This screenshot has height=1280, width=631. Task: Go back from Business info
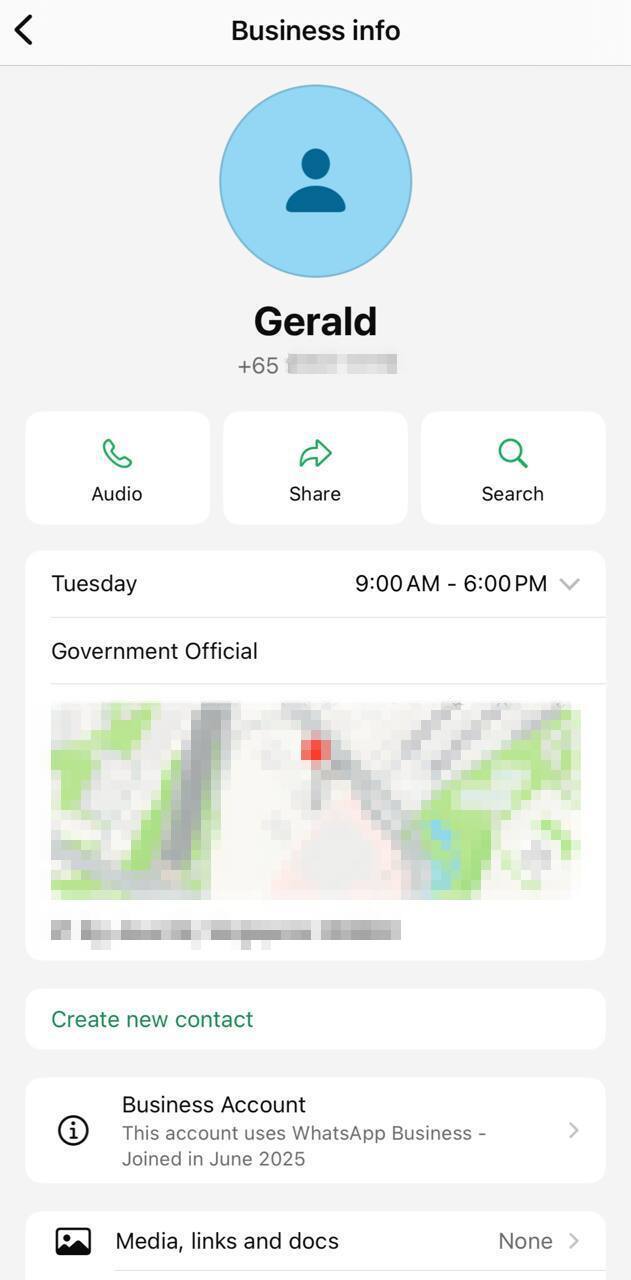click(x=24, y=30)
